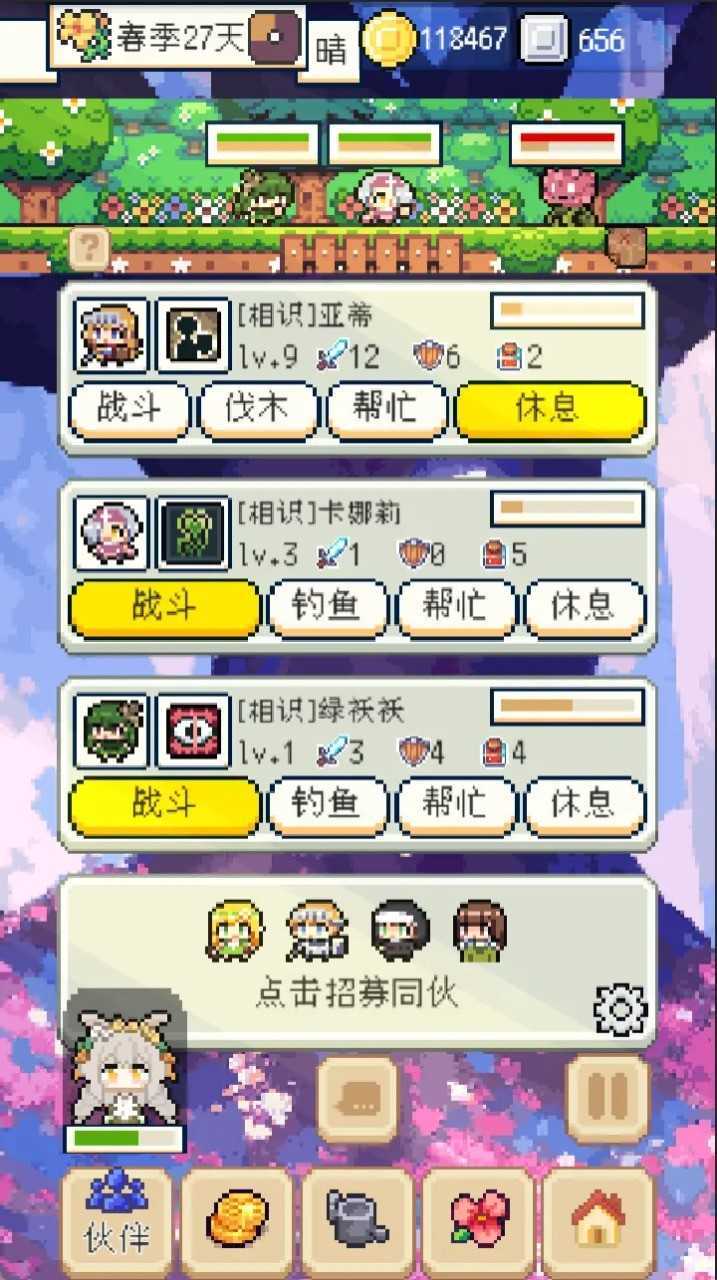This screenshot has width=717, height=1280.
Task: Pause the game
Action: coord(607,1098)
